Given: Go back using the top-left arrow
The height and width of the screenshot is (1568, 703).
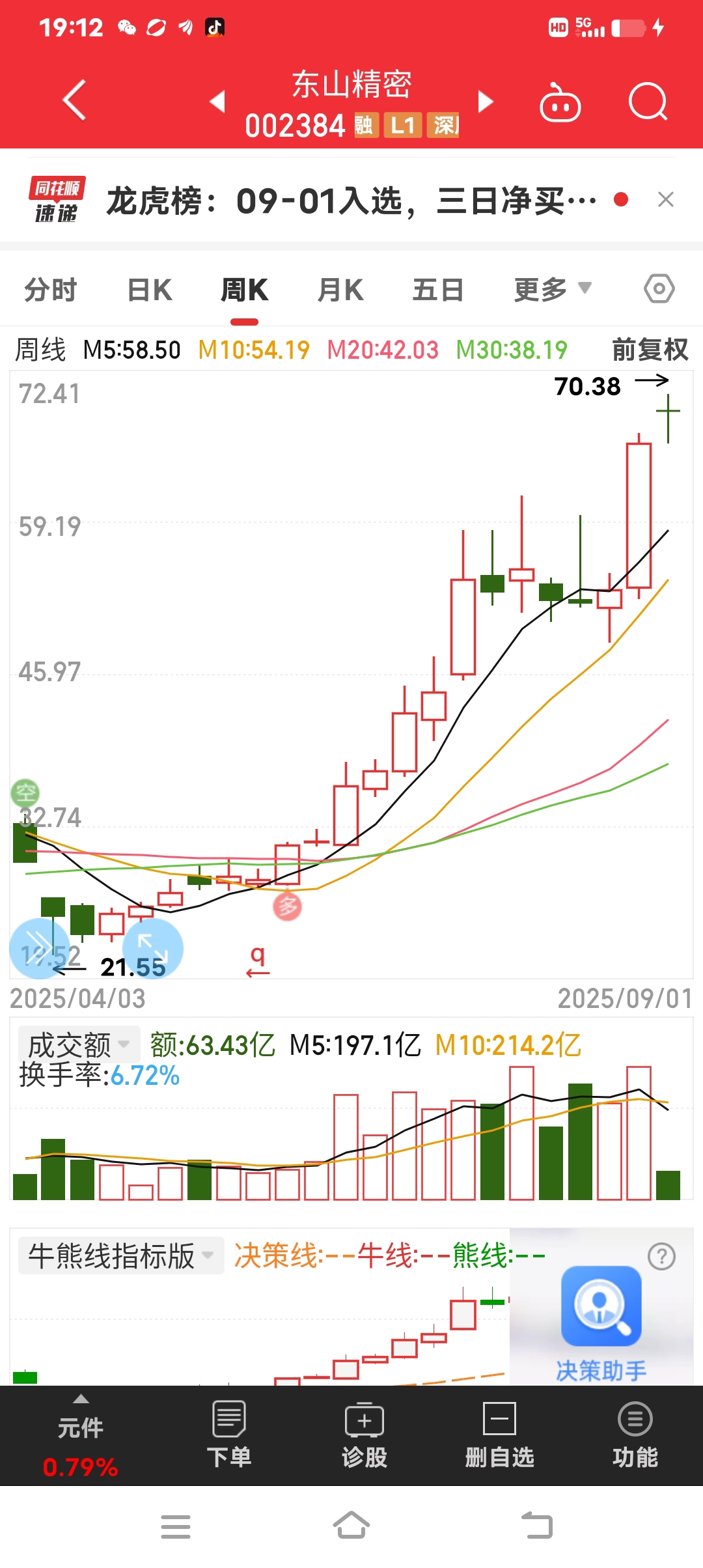Looking at the screenshot, I should (74, 100).
